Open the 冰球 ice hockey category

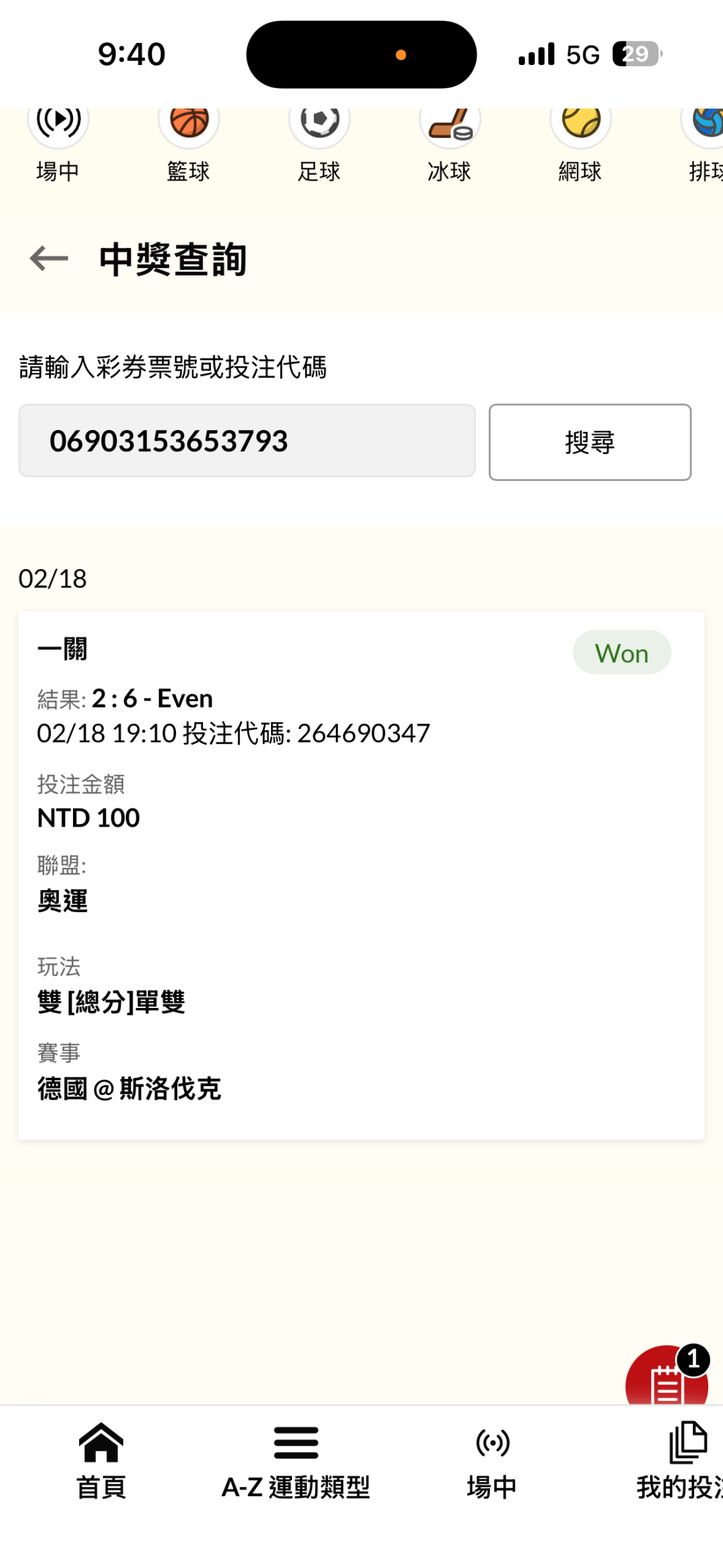pos(450,142)
